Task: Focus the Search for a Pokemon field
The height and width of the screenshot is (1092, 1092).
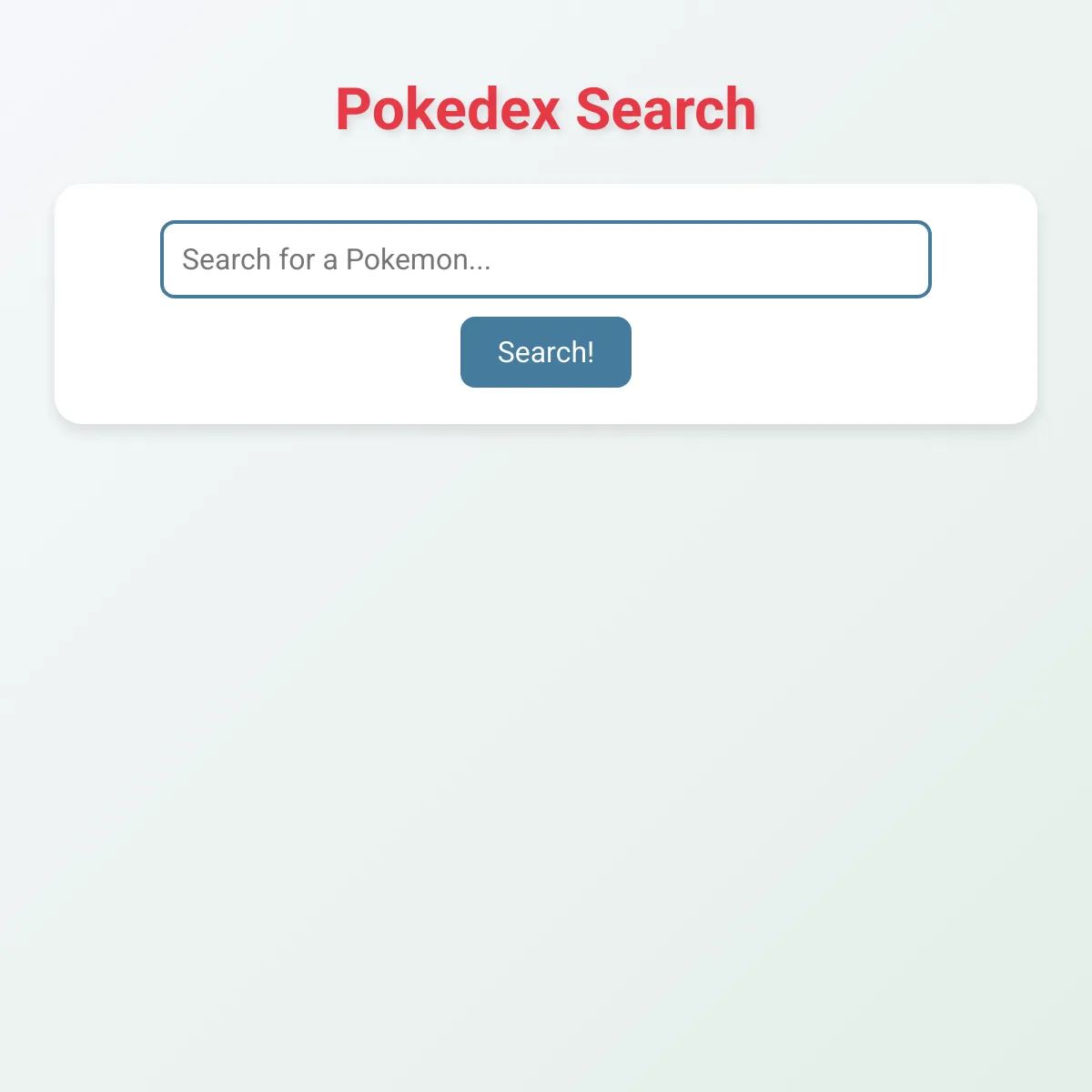Action: 546,259
